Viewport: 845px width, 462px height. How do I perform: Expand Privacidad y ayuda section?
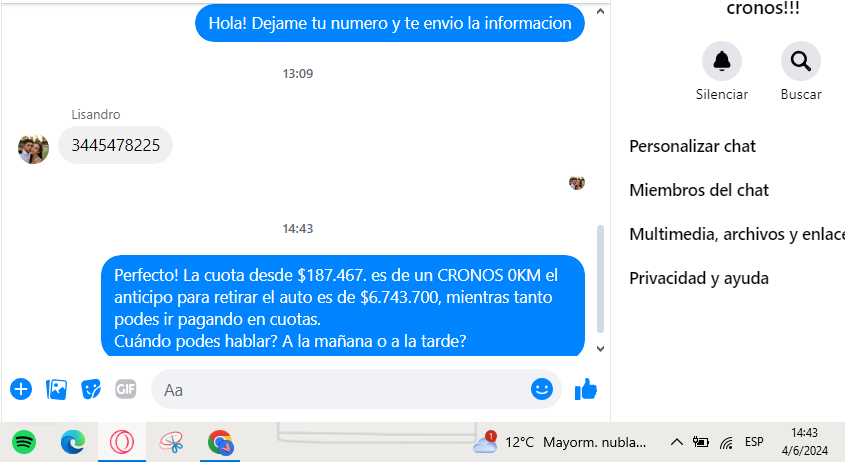click(698, 278)
